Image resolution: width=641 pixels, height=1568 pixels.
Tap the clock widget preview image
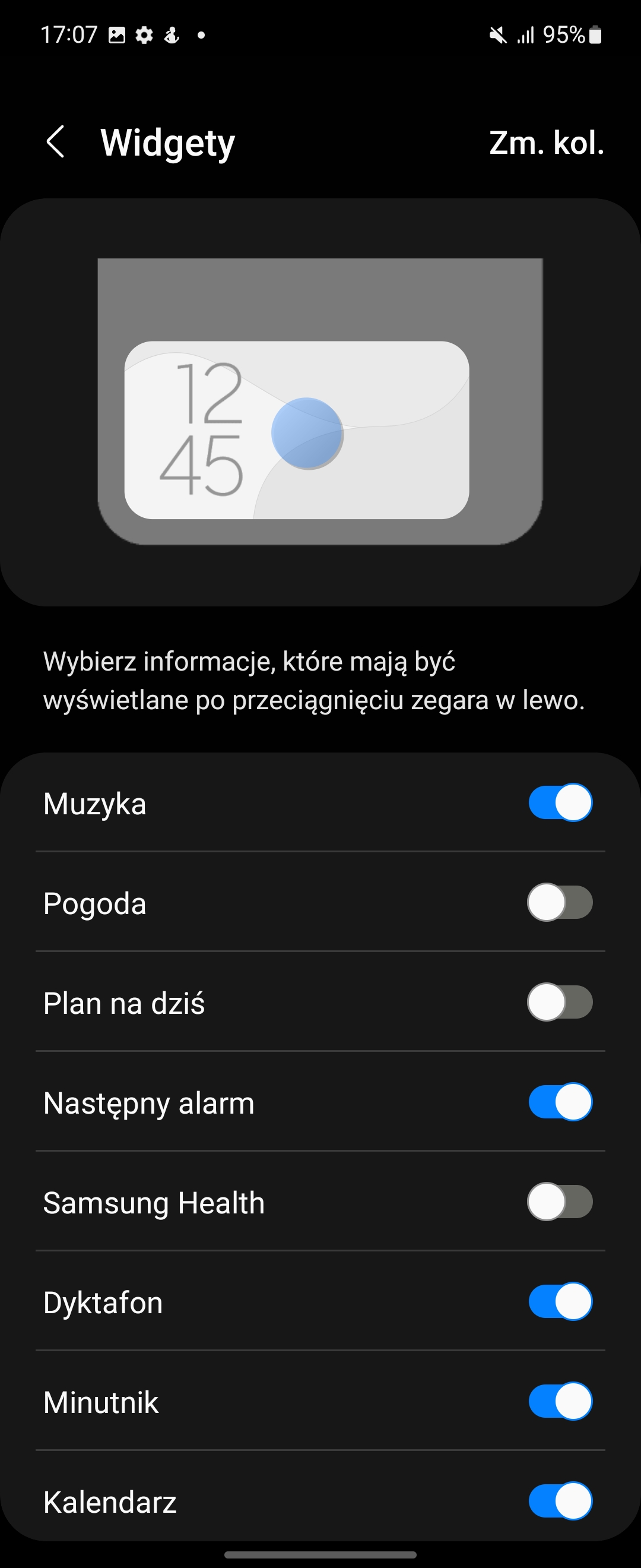coord(320,402)
